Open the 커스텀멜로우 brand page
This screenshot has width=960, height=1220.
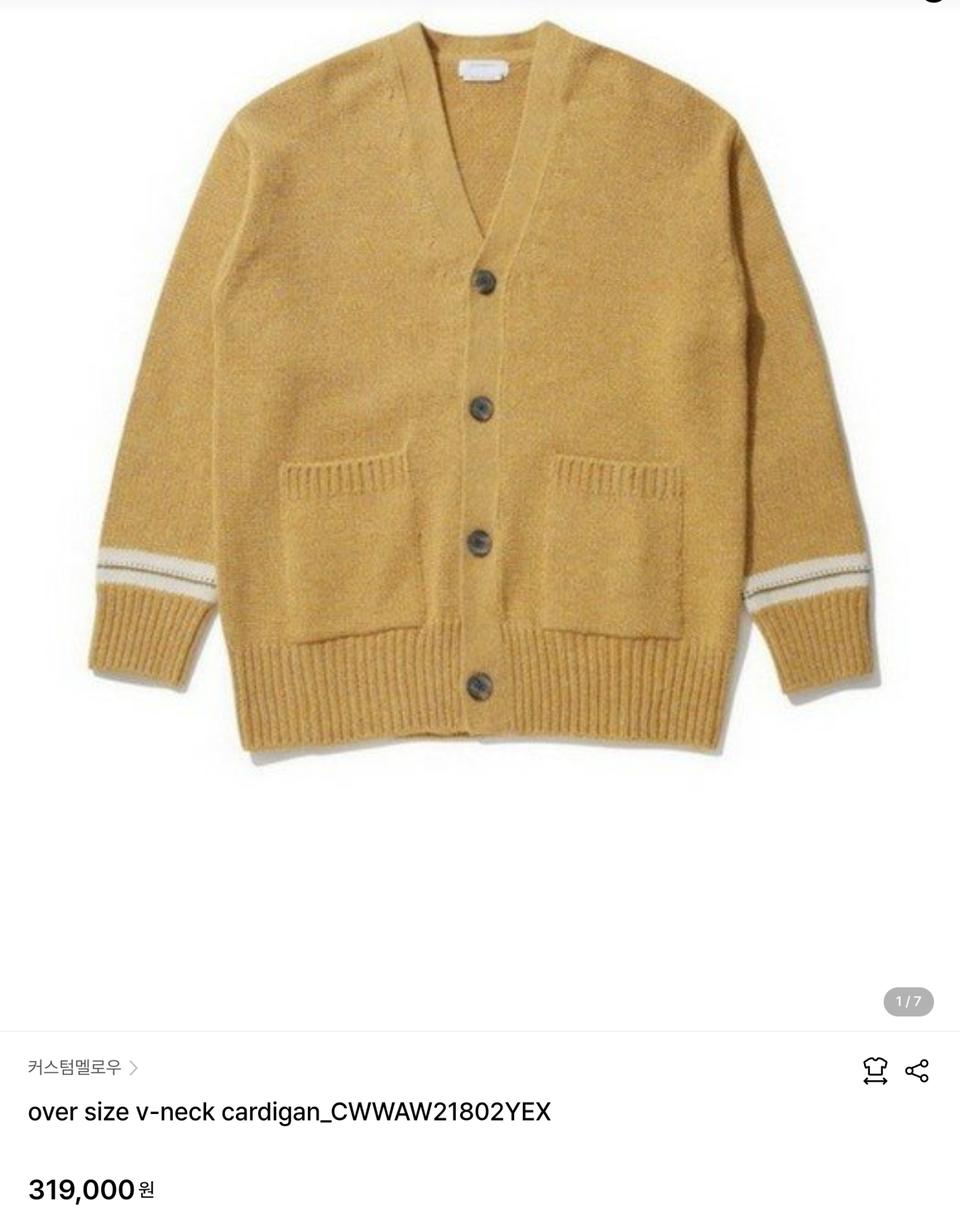click(x=82, y=1067)
